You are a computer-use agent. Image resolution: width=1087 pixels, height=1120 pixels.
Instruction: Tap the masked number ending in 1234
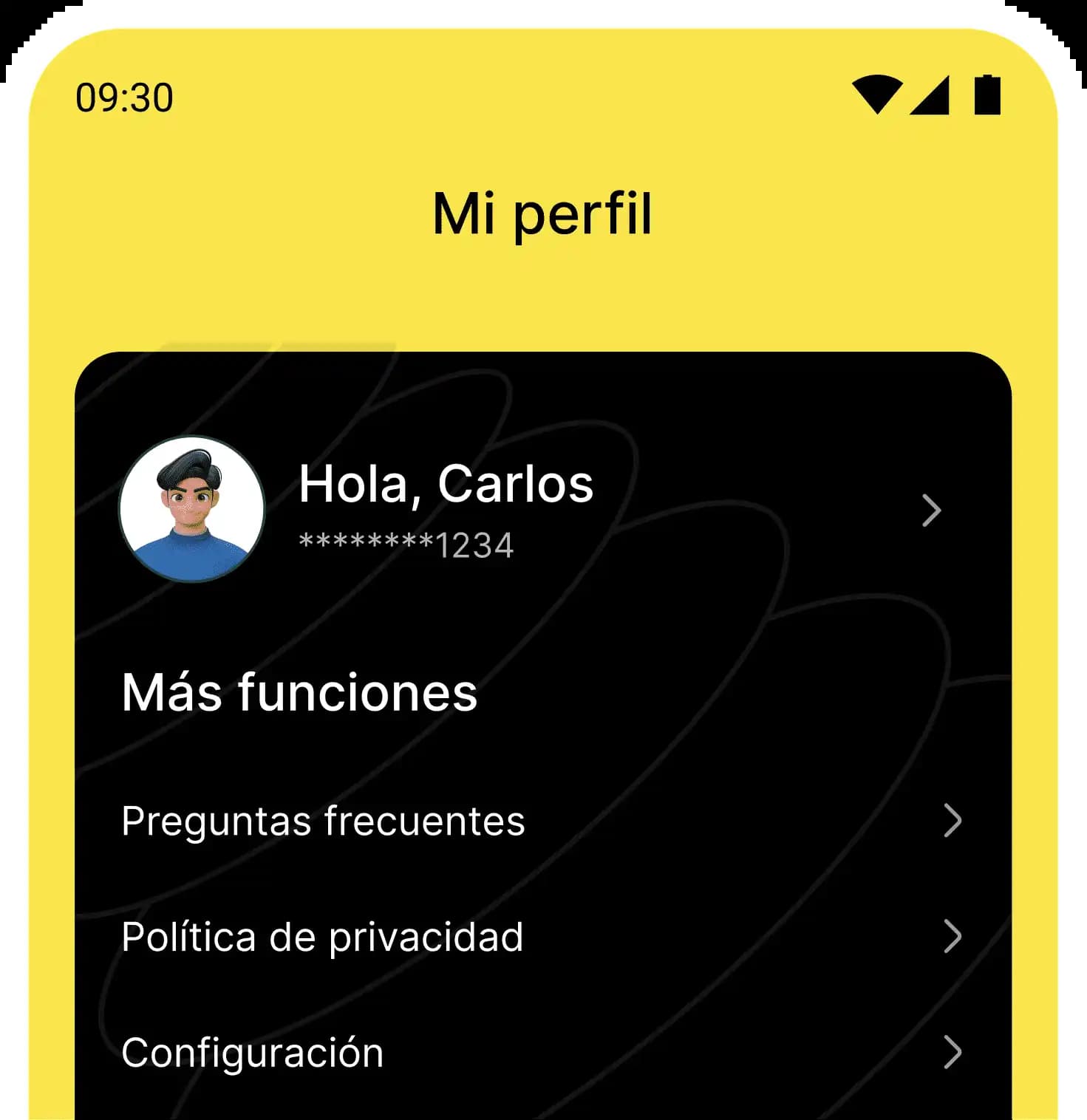pyautogui.click(x=406, y=544)
